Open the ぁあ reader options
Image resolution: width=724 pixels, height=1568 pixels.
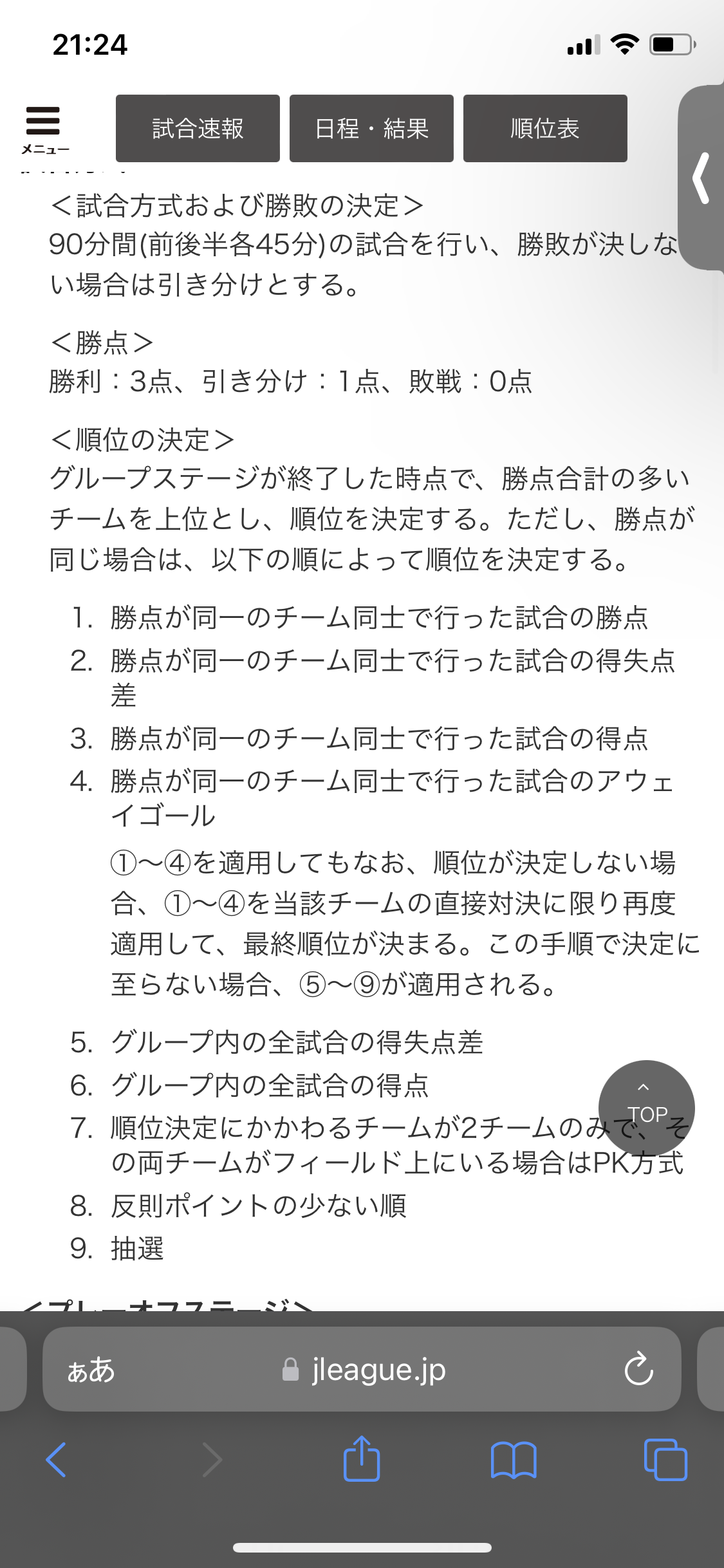(91, 1369)
